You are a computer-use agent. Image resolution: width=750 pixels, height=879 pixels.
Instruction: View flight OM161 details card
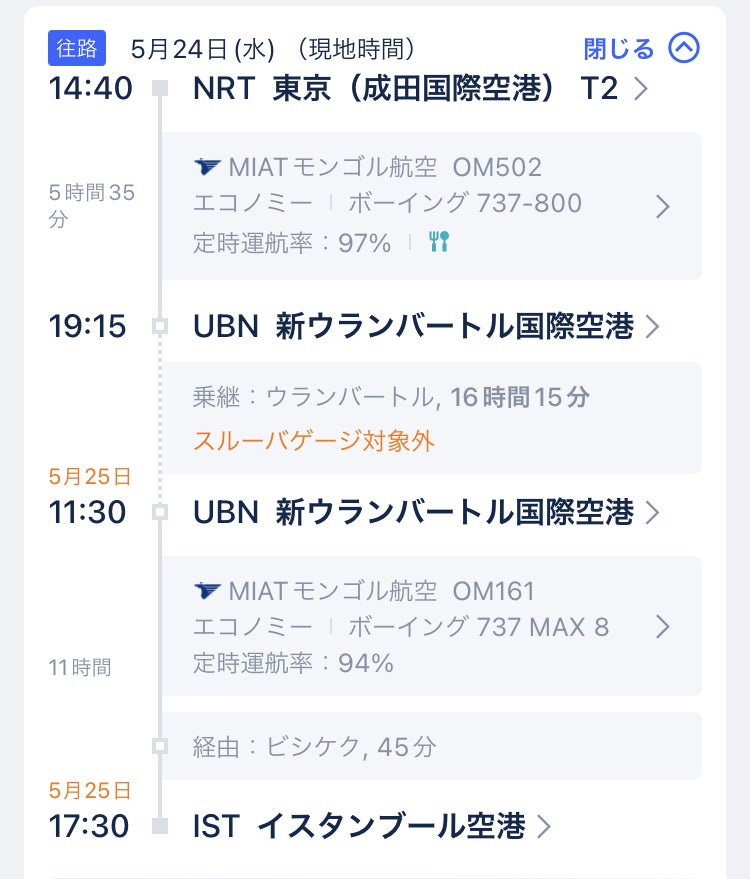[431, 626]
